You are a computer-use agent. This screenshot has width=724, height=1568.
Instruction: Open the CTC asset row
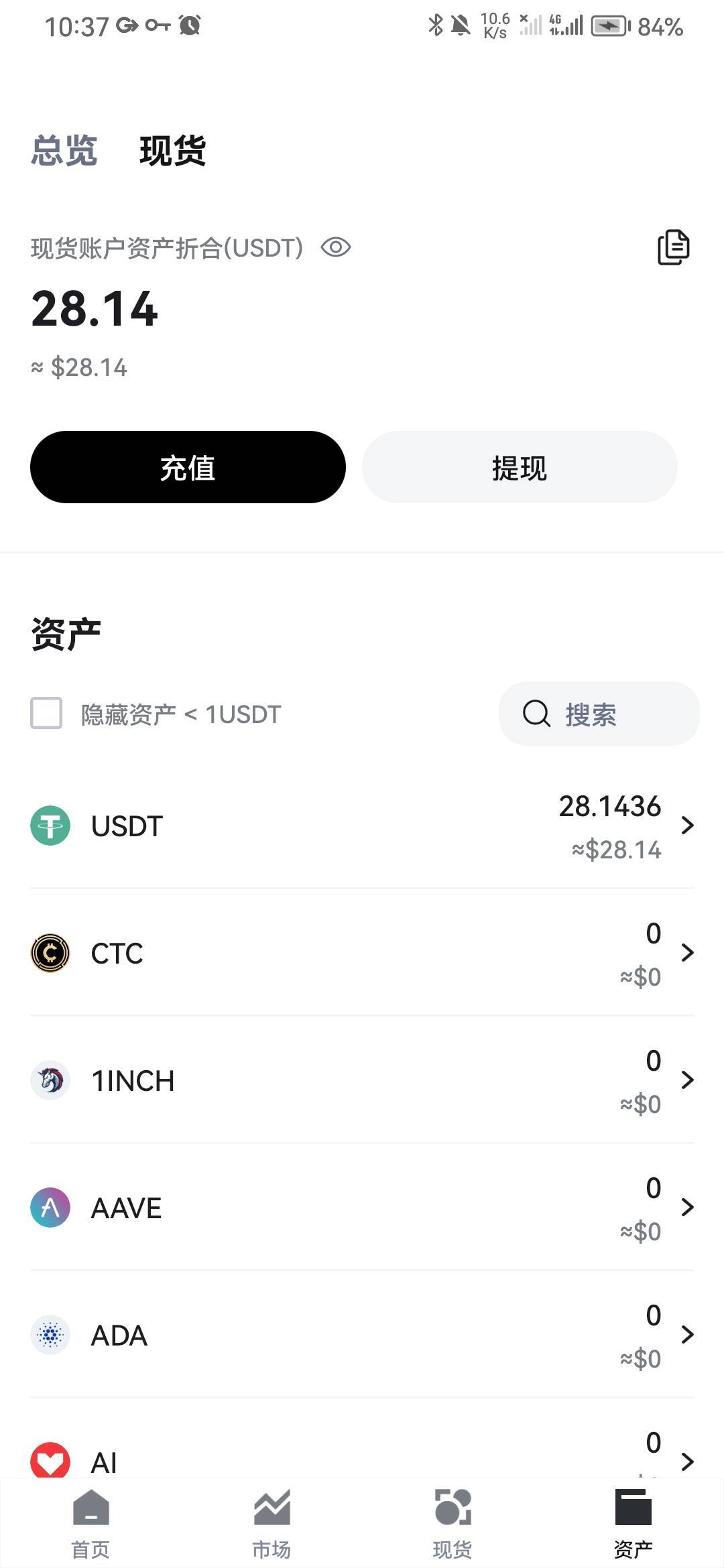coord(362,953)
